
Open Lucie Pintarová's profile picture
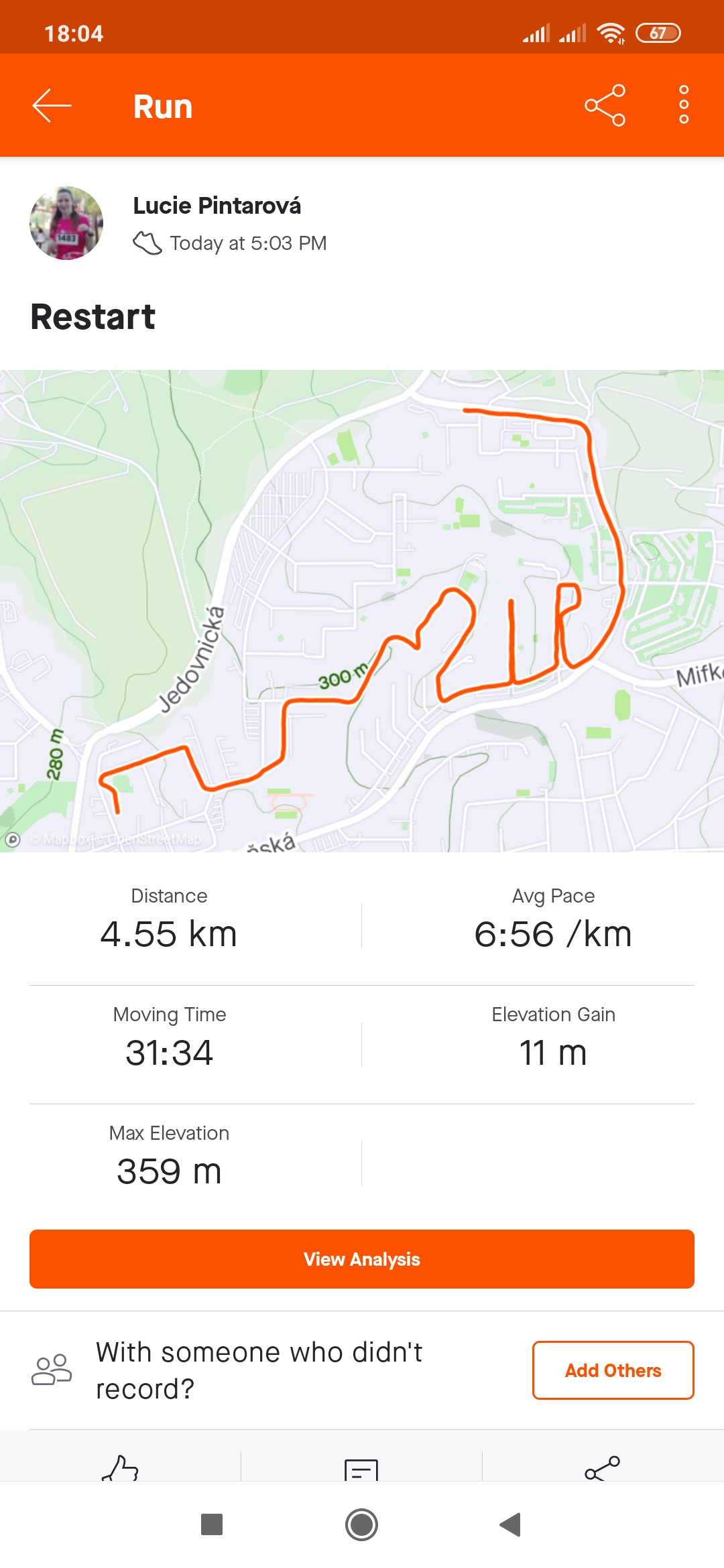[x=66, y=223]
